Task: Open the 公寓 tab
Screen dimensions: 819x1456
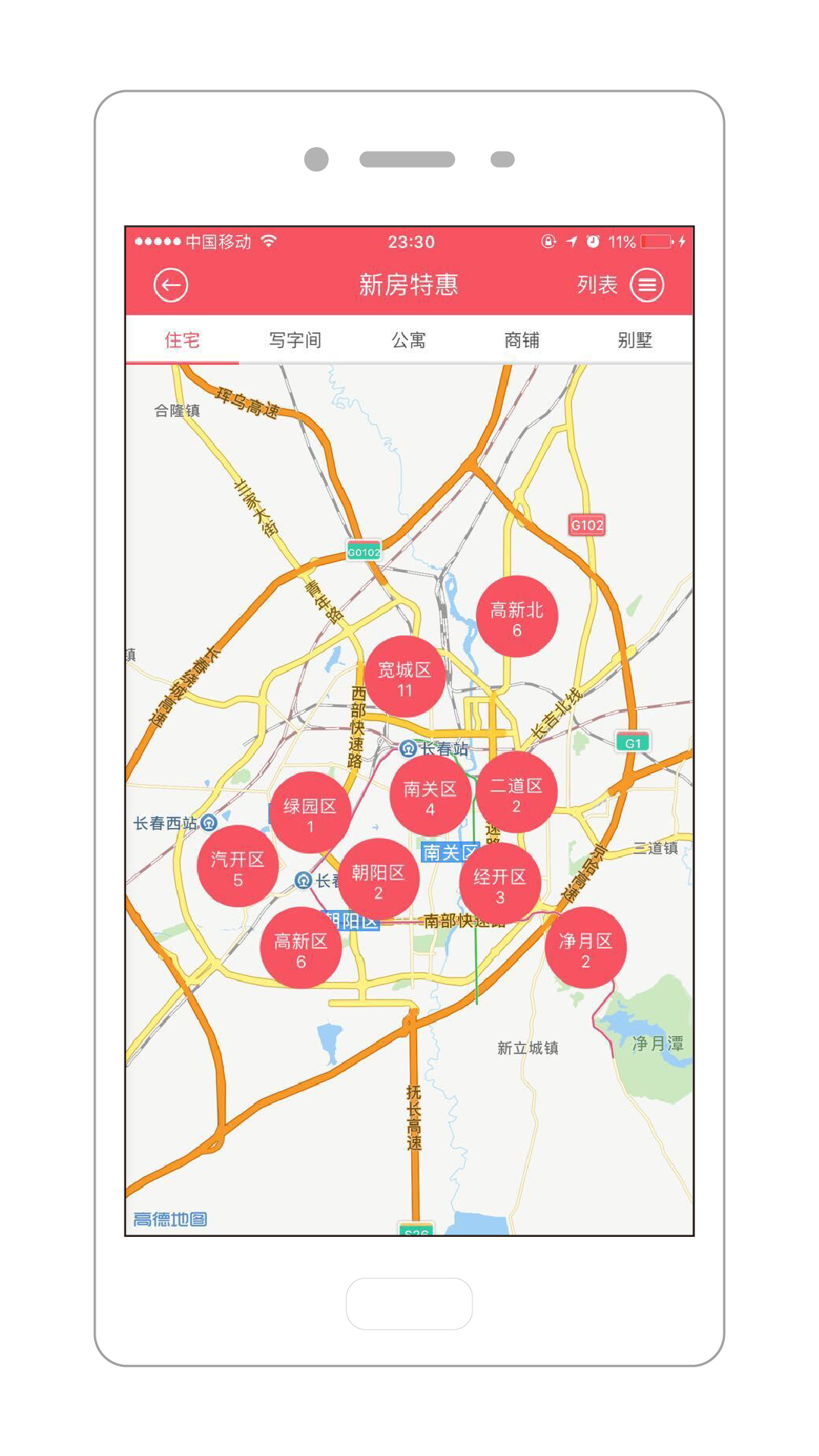Action: coord(409,340)
